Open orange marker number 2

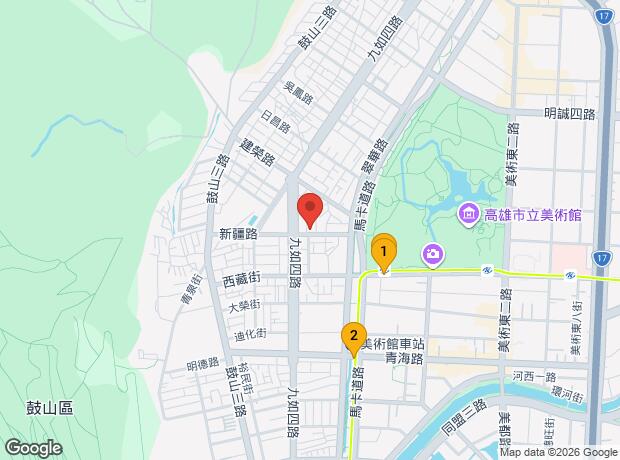tap(354, 339)
